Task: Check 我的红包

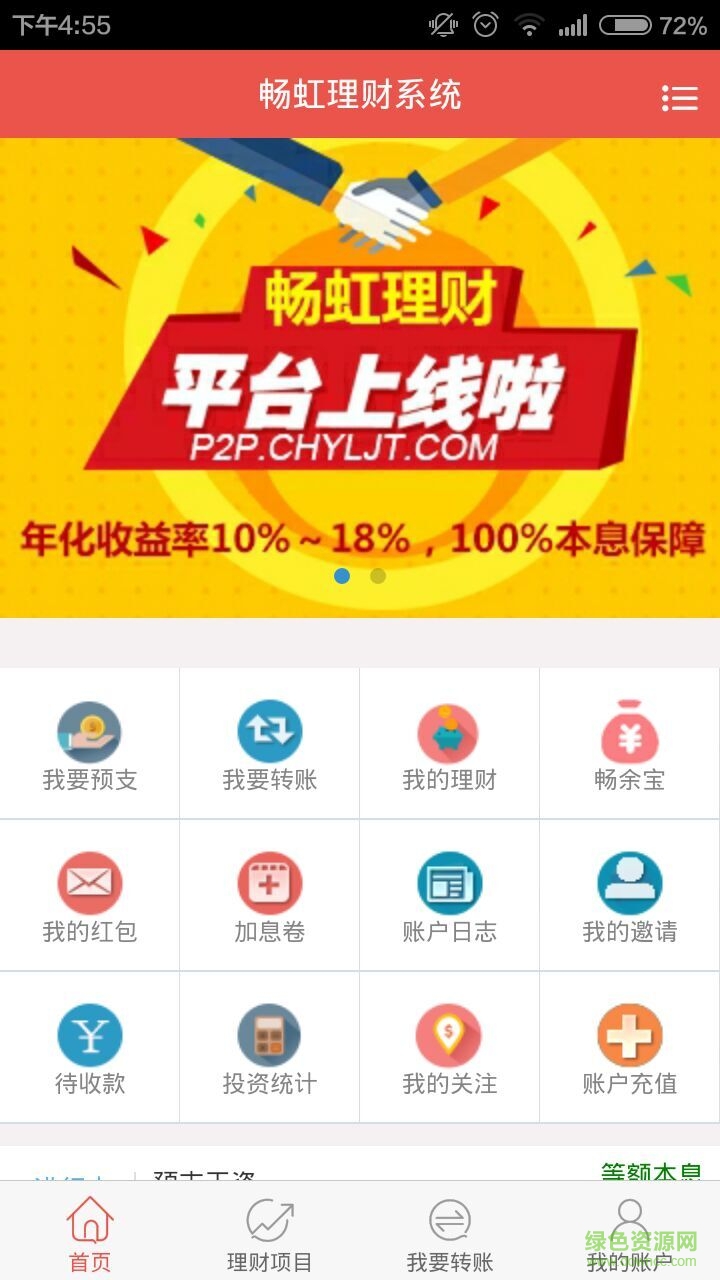Action: tap(90, 897)
